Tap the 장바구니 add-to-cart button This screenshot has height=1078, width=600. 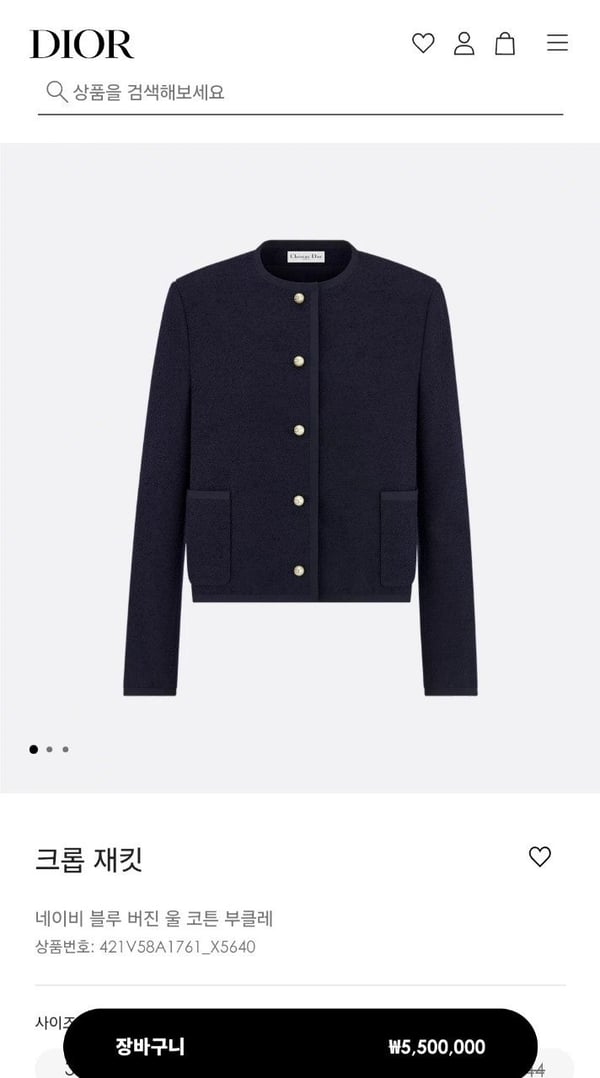pyautogui.click(x=300, y=1046)
